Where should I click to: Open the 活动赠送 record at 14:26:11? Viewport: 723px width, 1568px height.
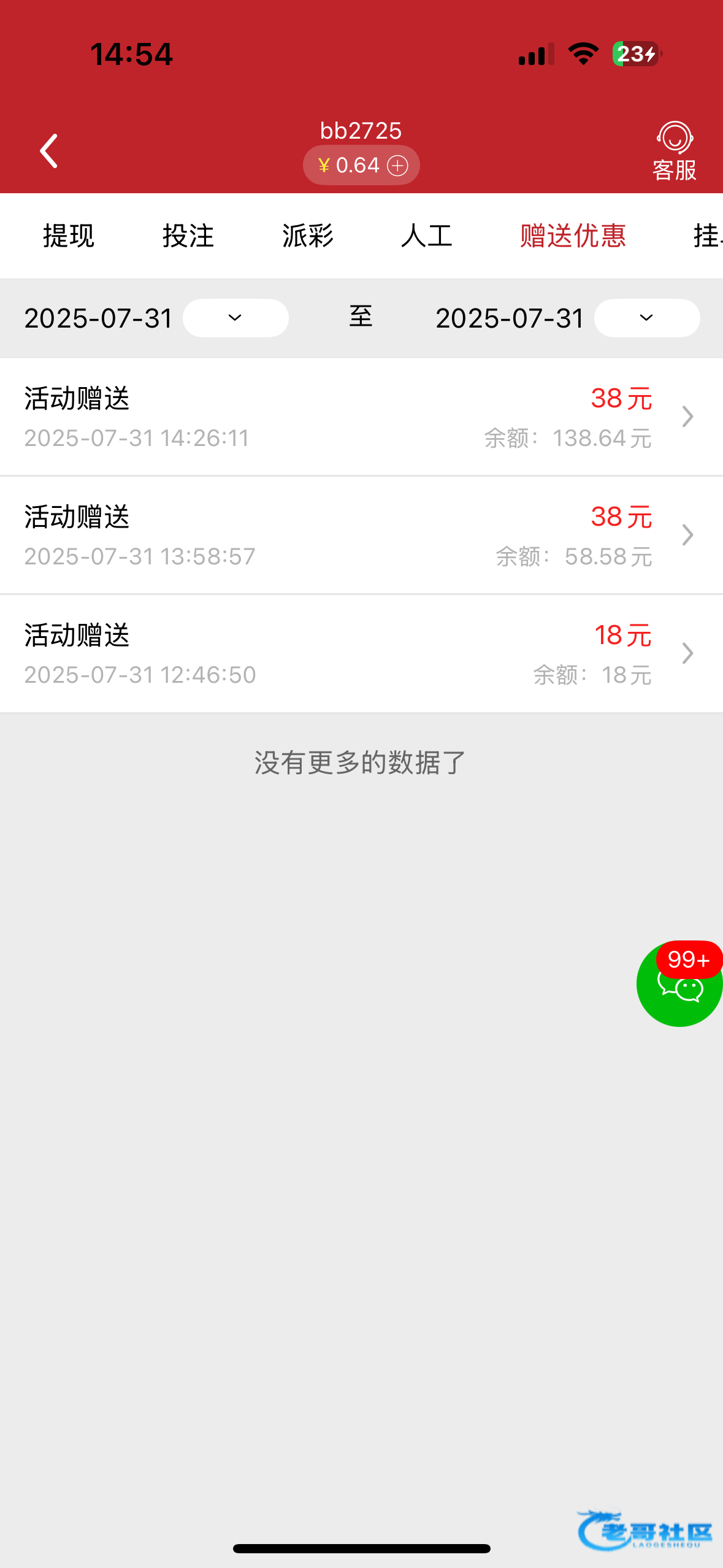pyautogui.click(x=361, y=417)
